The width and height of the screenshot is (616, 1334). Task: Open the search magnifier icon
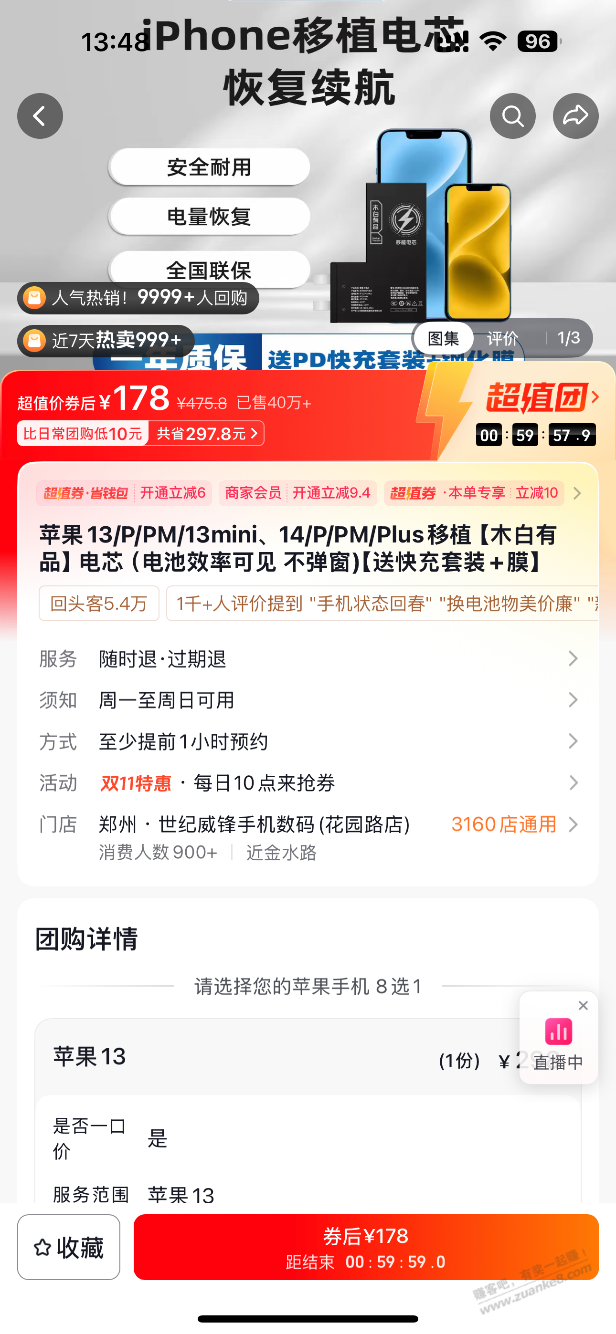pos(513,116)
